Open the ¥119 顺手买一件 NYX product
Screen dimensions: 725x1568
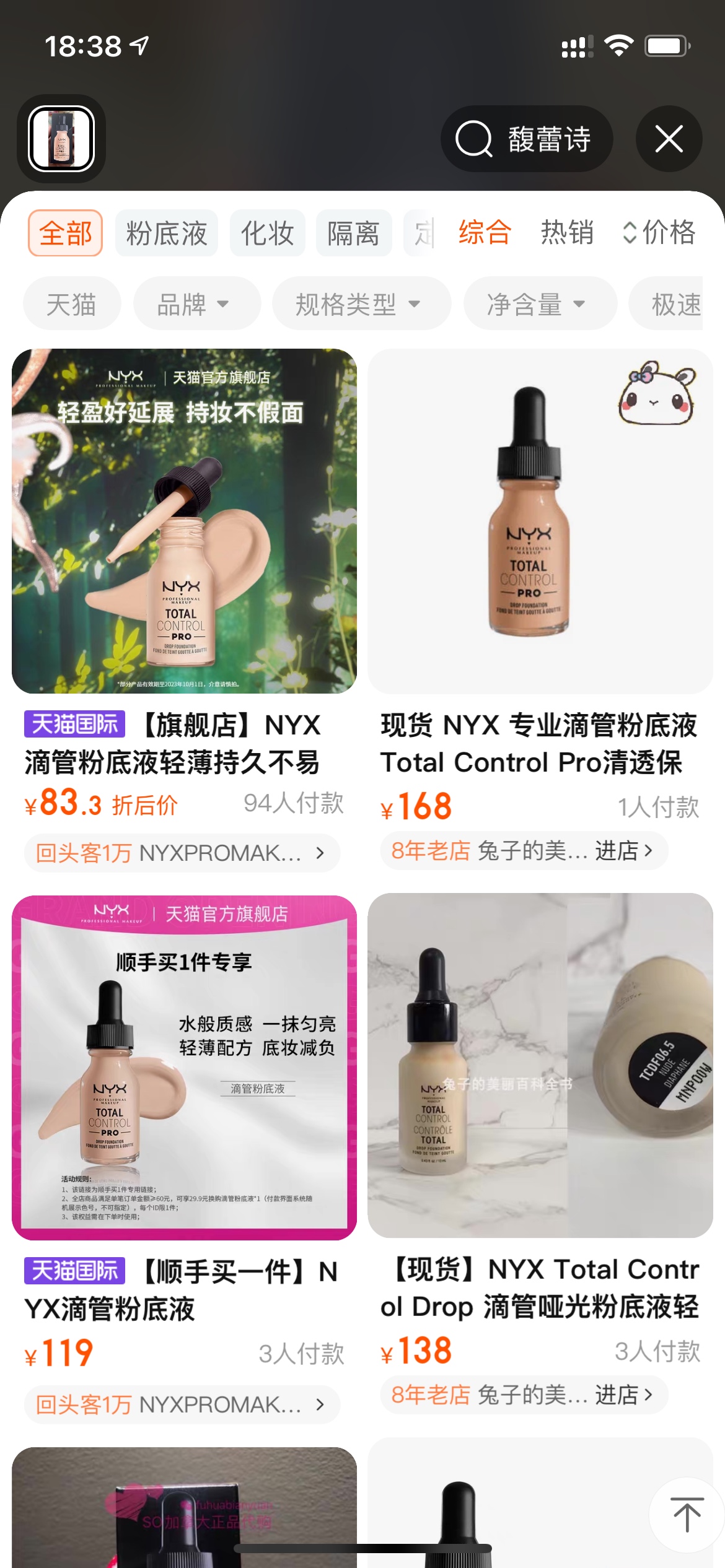(x=184, y=1067)
